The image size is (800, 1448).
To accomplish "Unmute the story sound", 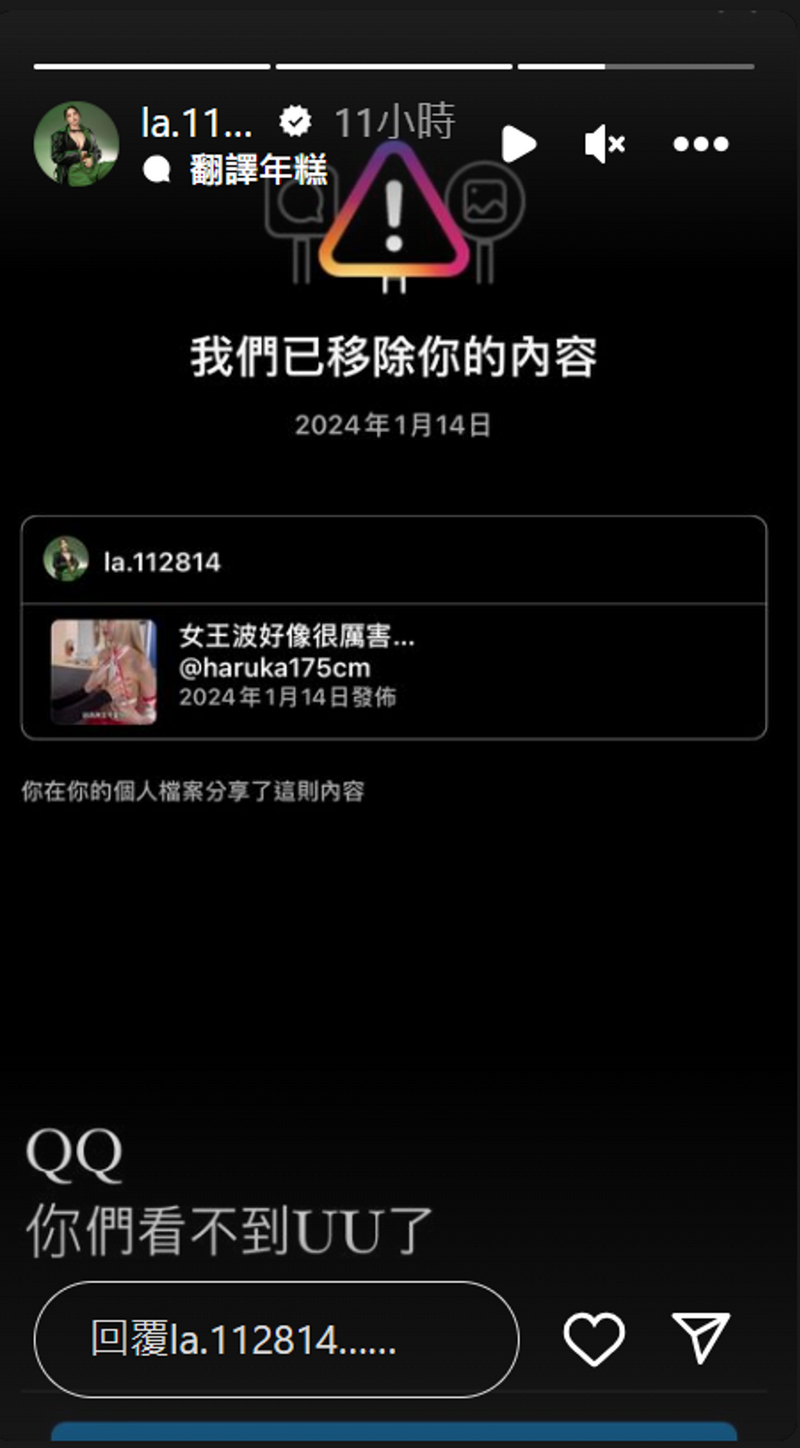I will coord(604,145).
